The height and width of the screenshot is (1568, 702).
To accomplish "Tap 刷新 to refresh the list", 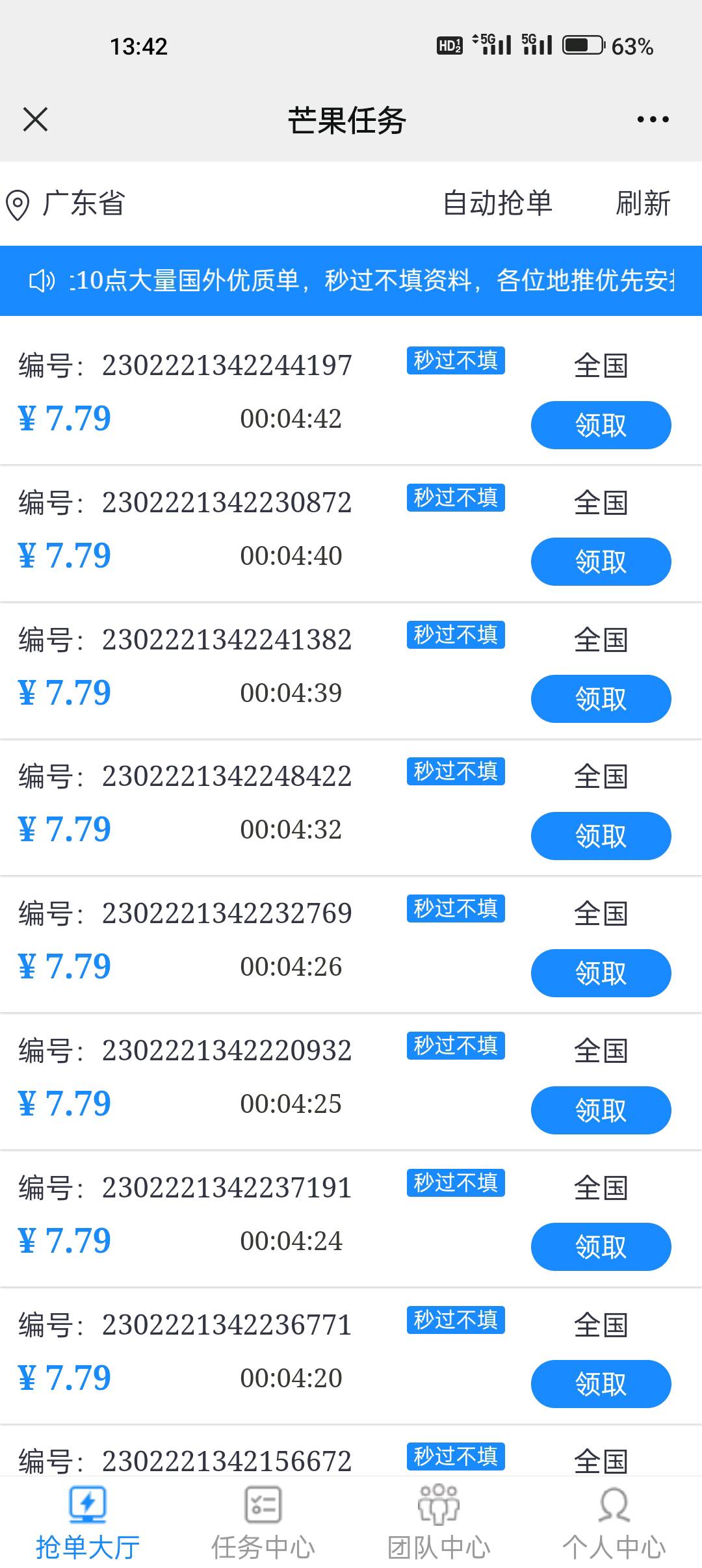I will tap(642, 203).
